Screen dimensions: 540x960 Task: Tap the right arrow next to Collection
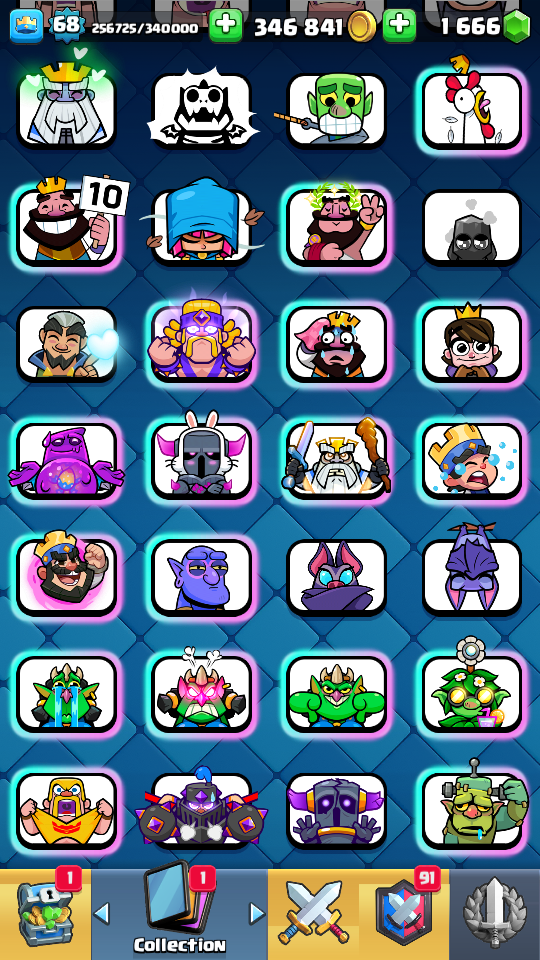[257, 913]
